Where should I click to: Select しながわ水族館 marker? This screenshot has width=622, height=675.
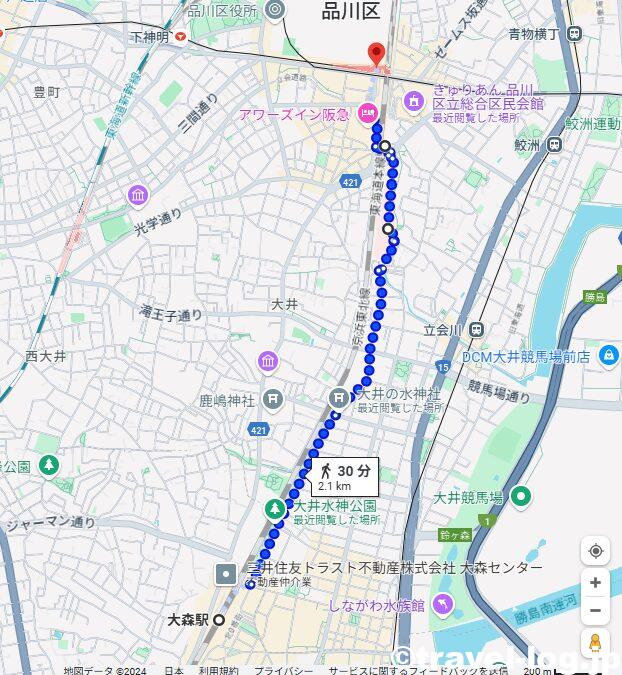tap(444, 604)
